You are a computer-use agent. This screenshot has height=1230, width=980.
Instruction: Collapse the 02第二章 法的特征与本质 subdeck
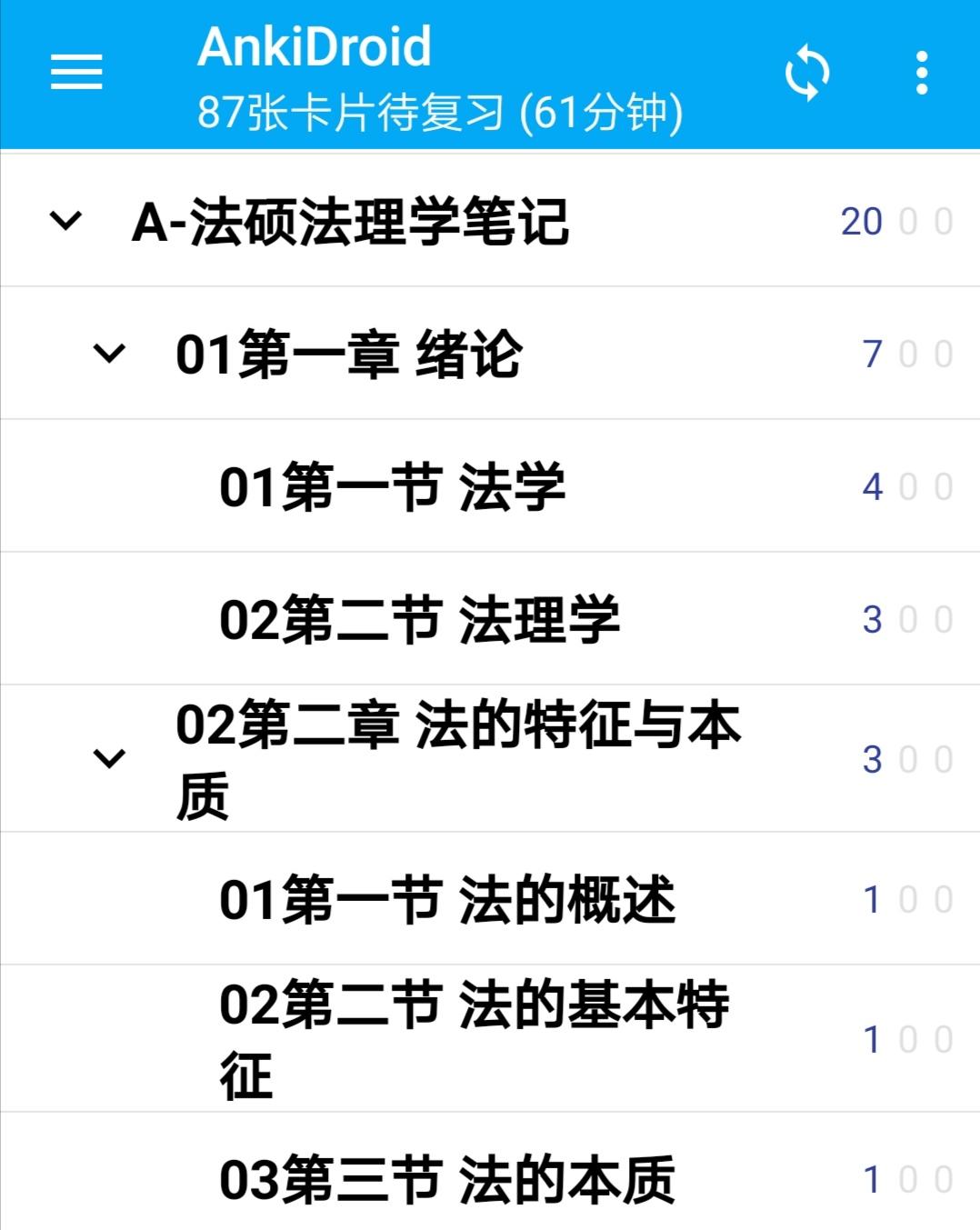109,758
